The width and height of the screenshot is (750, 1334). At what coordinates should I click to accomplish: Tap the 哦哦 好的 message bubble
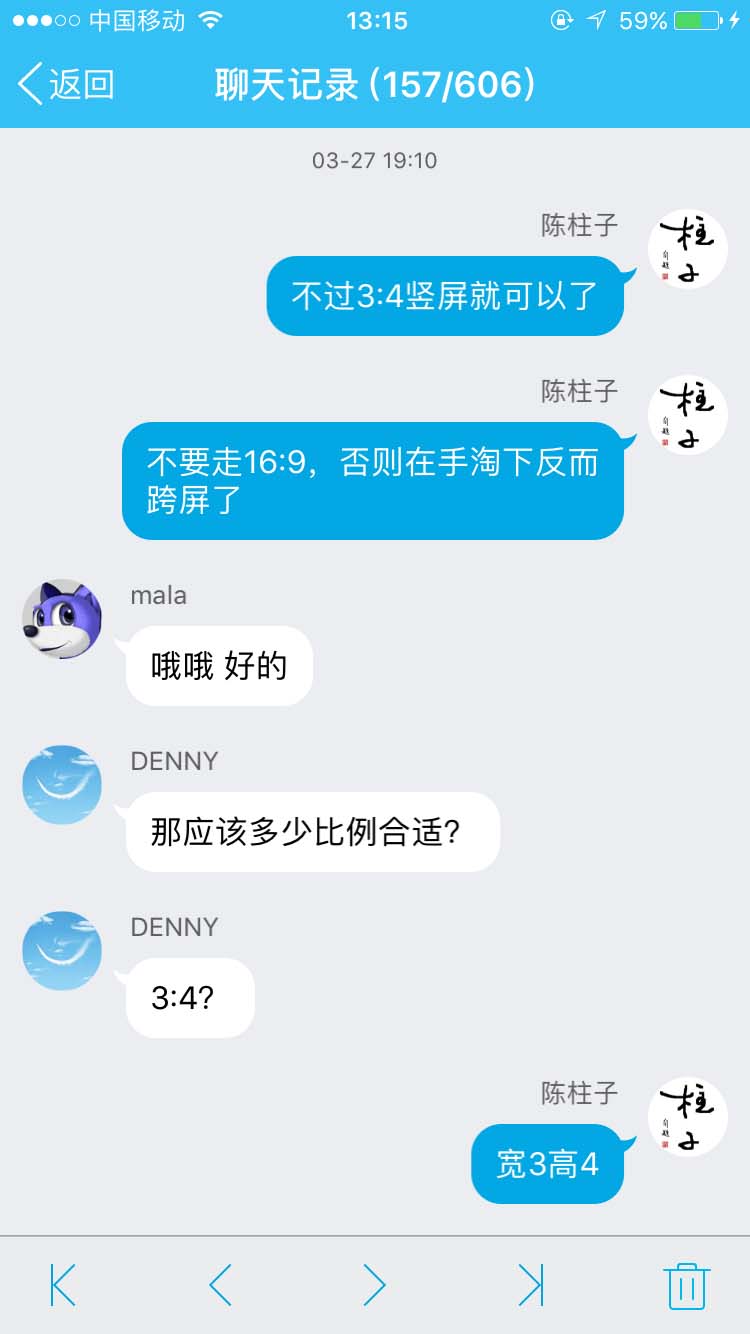218,665
